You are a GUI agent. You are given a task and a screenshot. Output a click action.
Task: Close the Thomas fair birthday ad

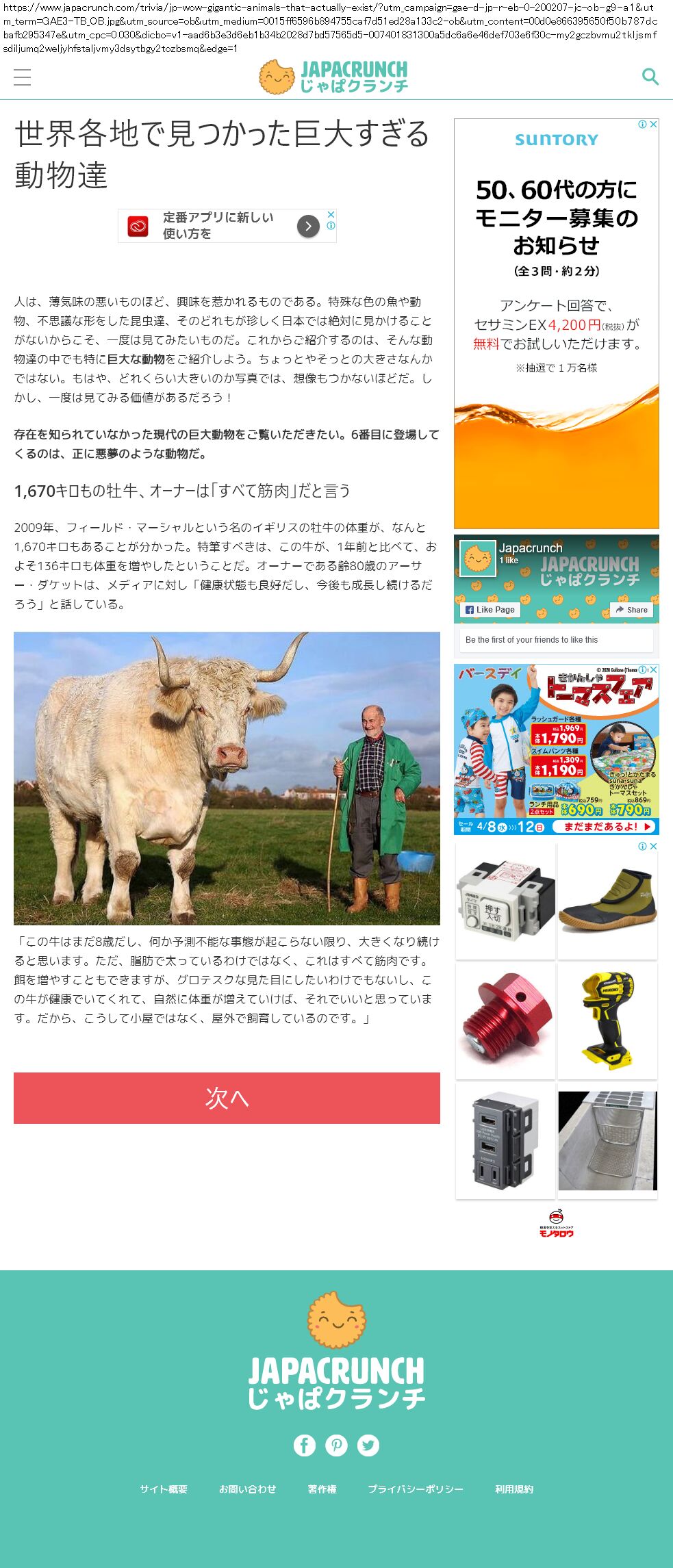click(x=653, y=669)
